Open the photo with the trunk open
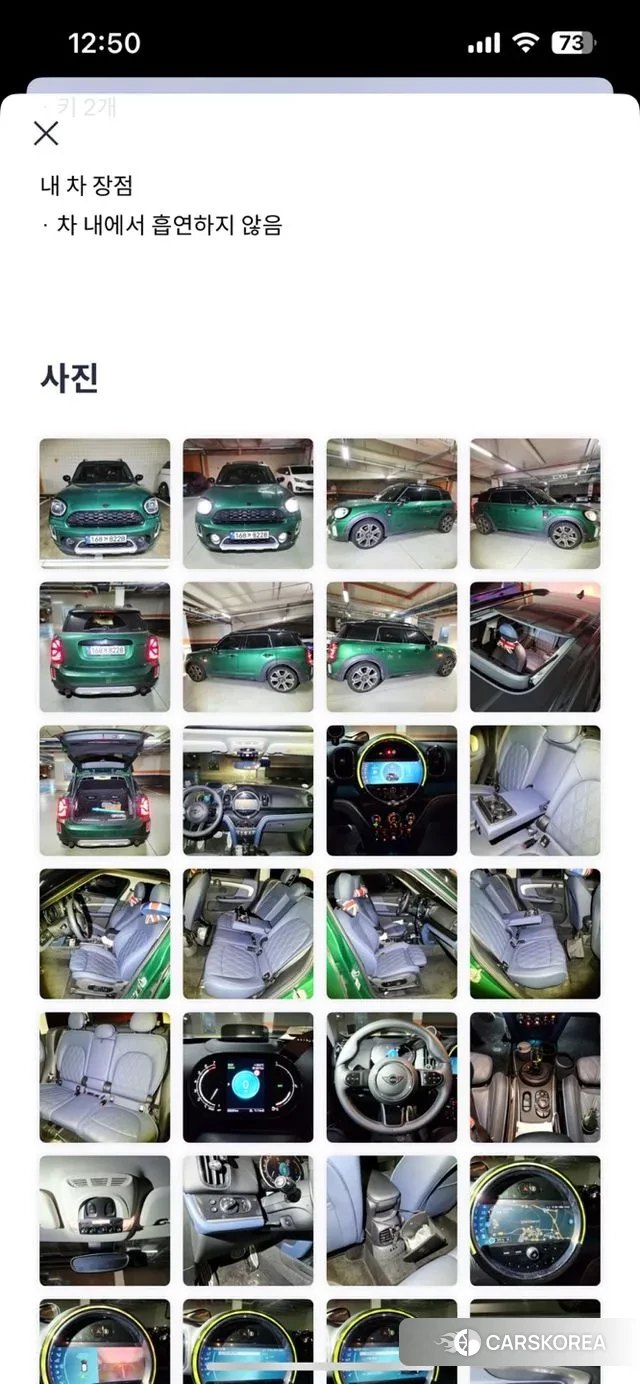Image resolution: width=640 pixels, height=1384 pixels. tap(104, 790)
